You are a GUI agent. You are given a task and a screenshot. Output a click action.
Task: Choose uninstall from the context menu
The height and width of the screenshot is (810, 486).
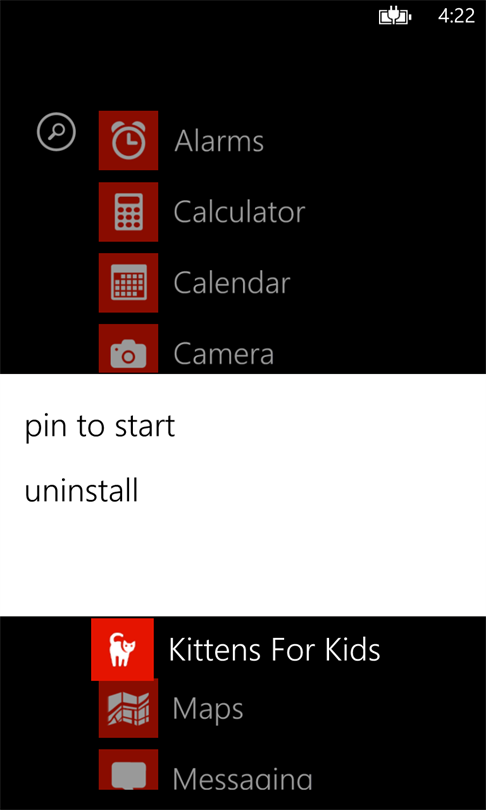(81, 490)
